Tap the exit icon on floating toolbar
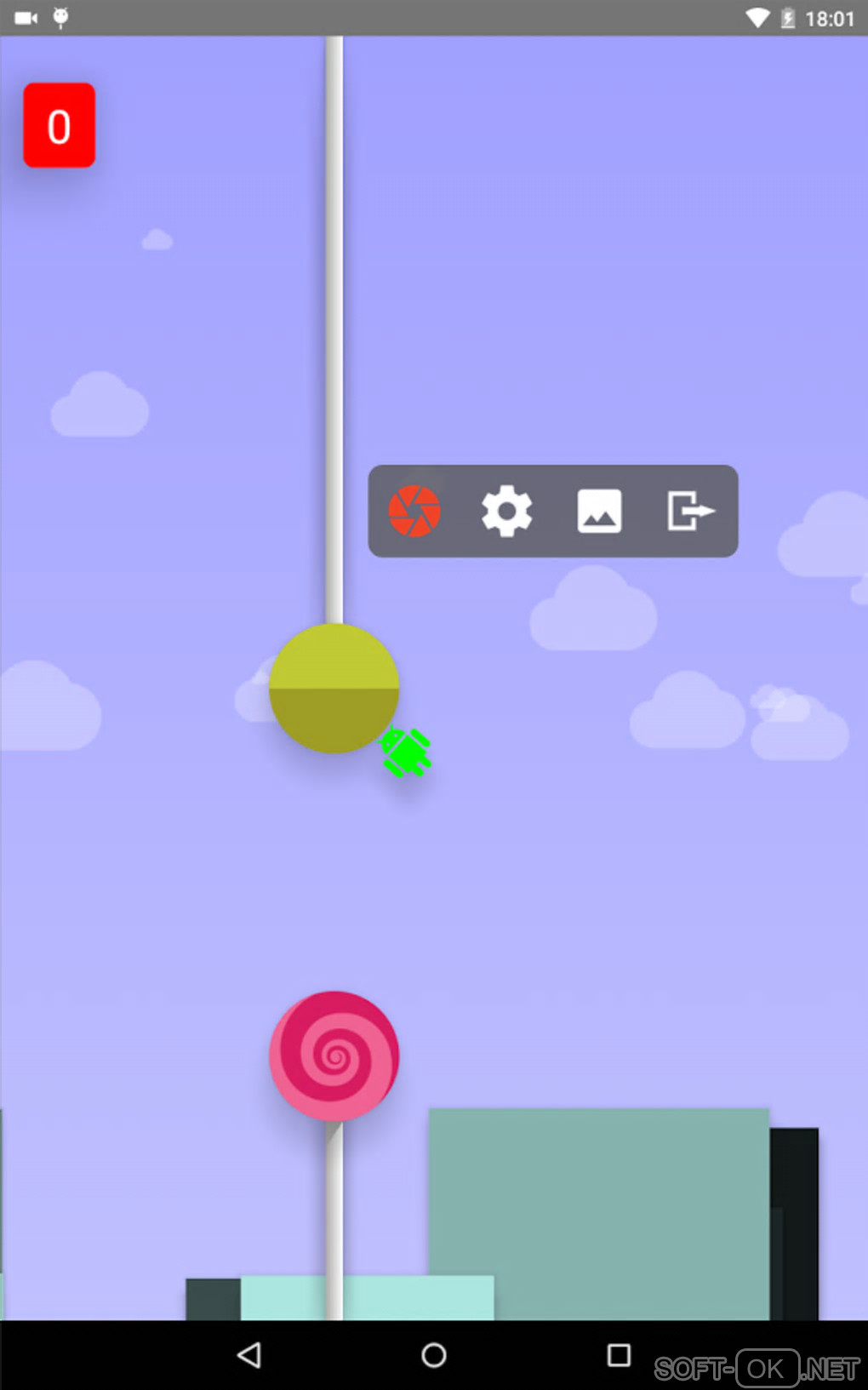Screen dimensions: 868x1390 click(x=690, y=512)
